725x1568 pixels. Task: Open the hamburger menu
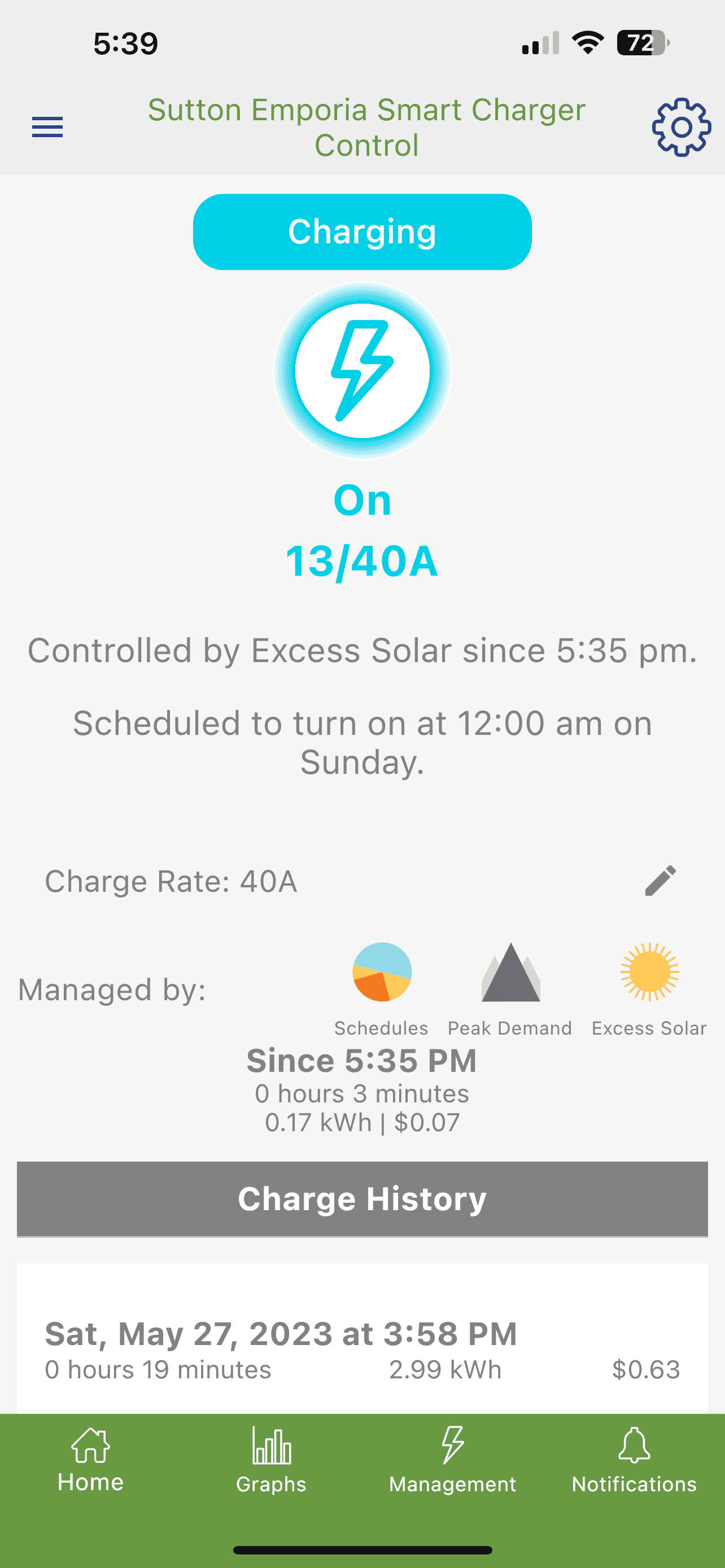tap(47, 127)
